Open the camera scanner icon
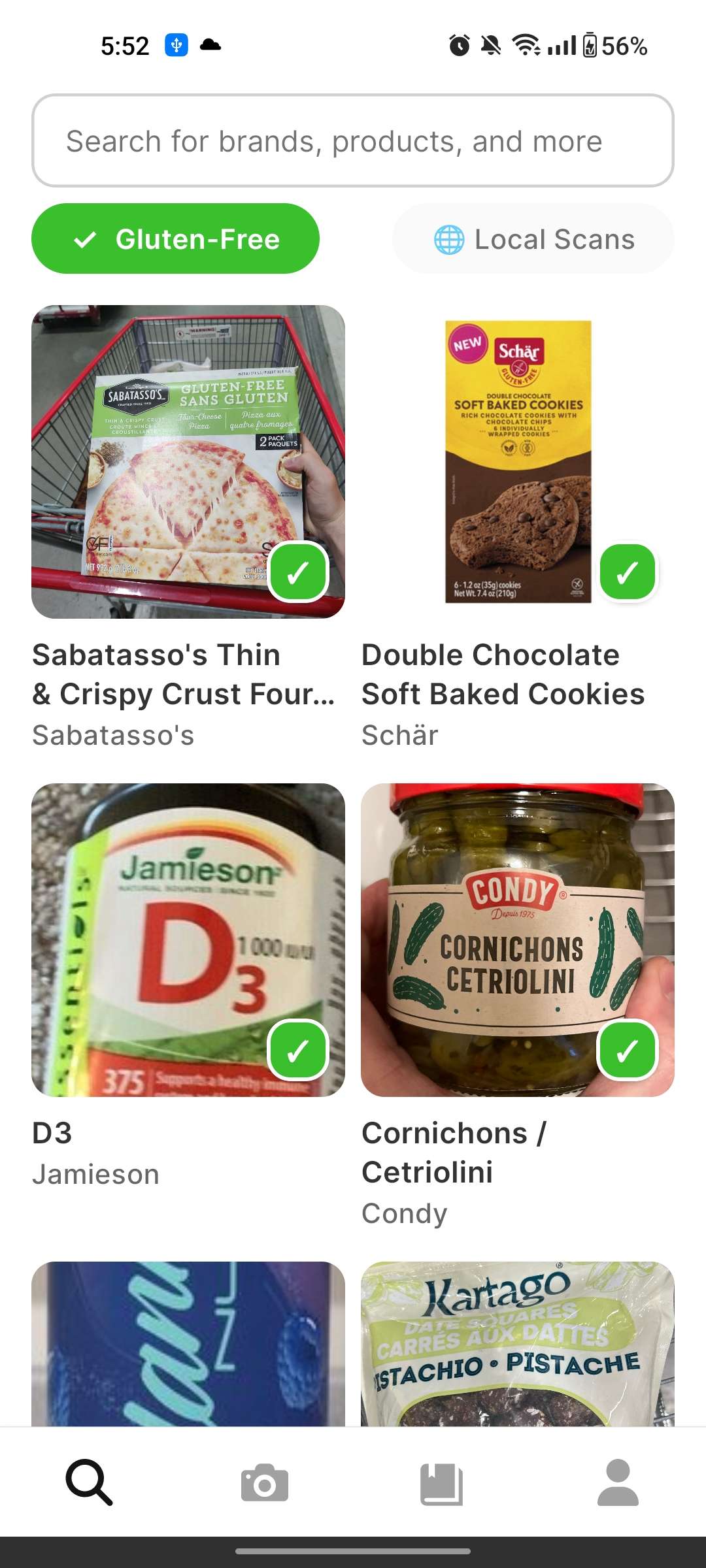Screen dimensions: 706x1568 coord(265,1483)
